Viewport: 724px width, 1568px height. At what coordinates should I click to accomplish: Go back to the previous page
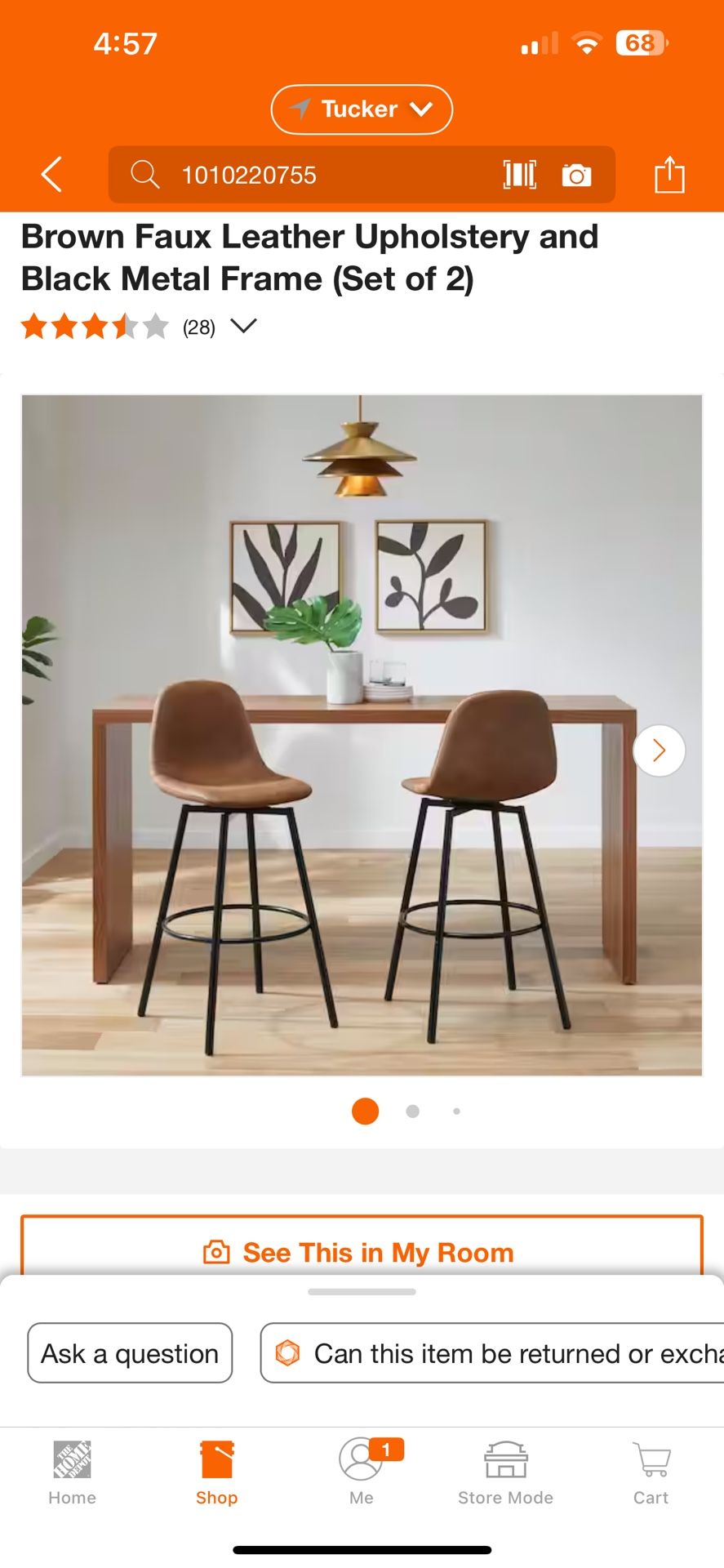coord(51,175)
